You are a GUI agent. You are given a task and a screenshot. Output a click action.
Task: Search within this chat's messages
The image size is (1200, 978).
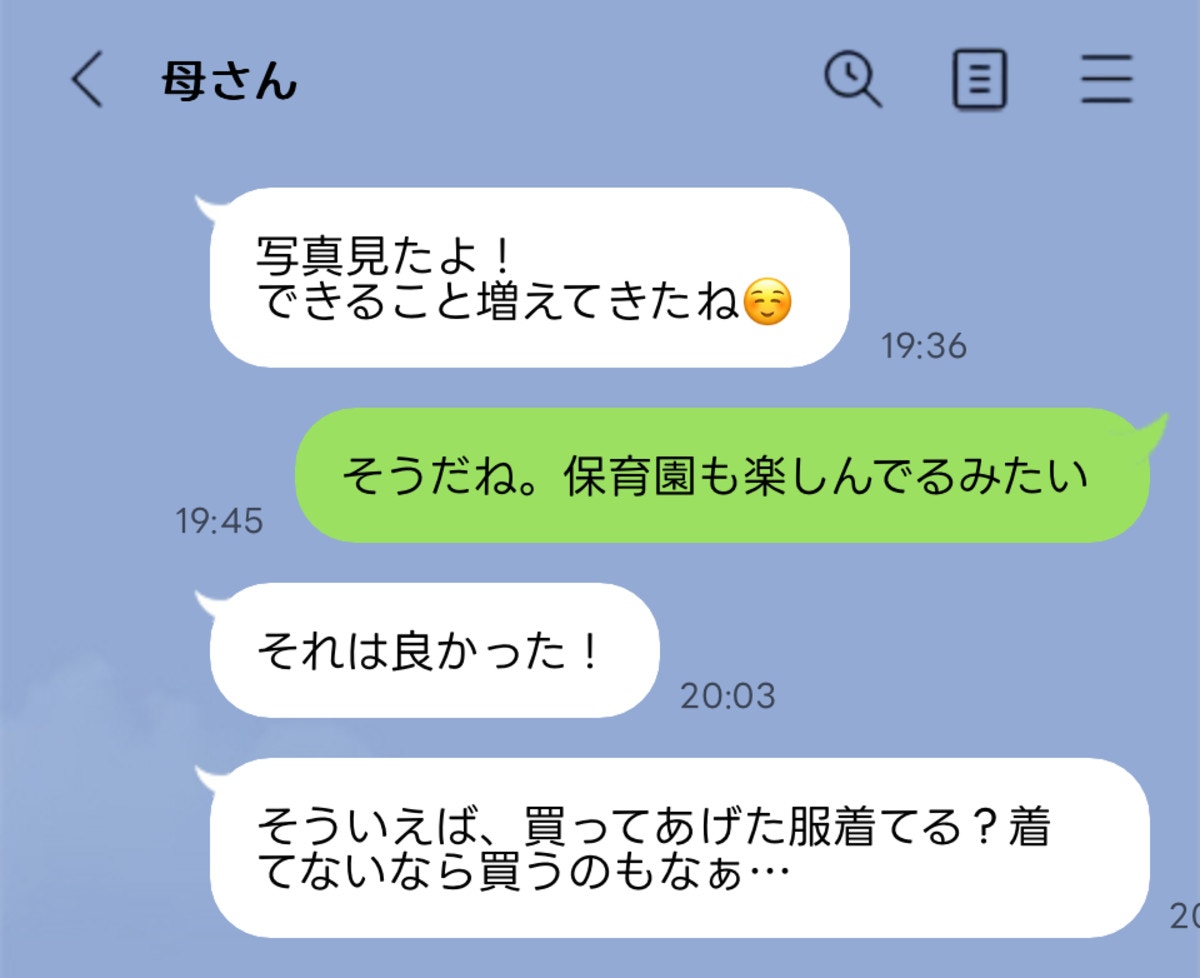(852, 79)
